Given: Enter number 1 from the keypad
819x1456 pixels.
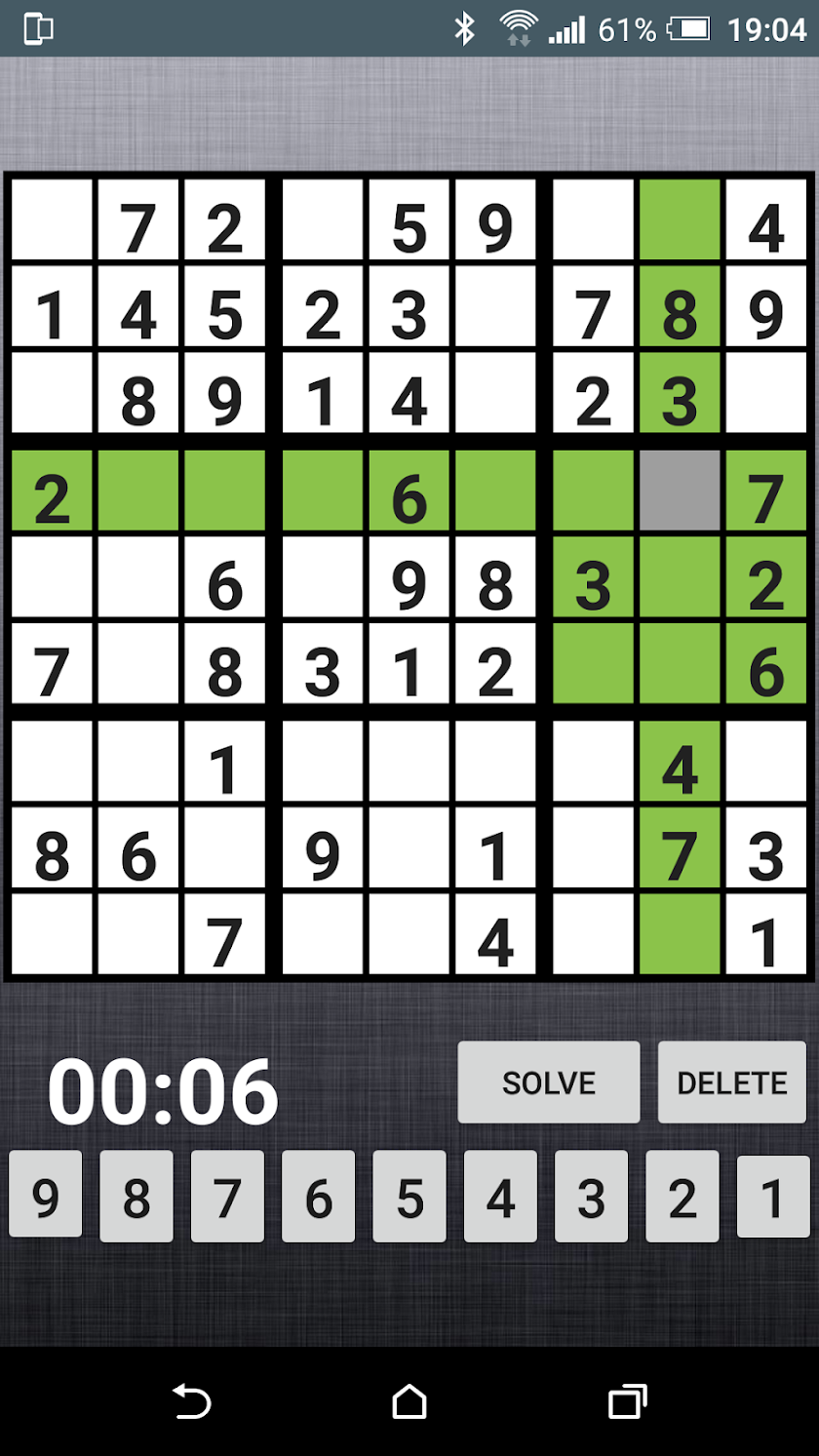Looking at the screenshot, I should pos(773,1196).
